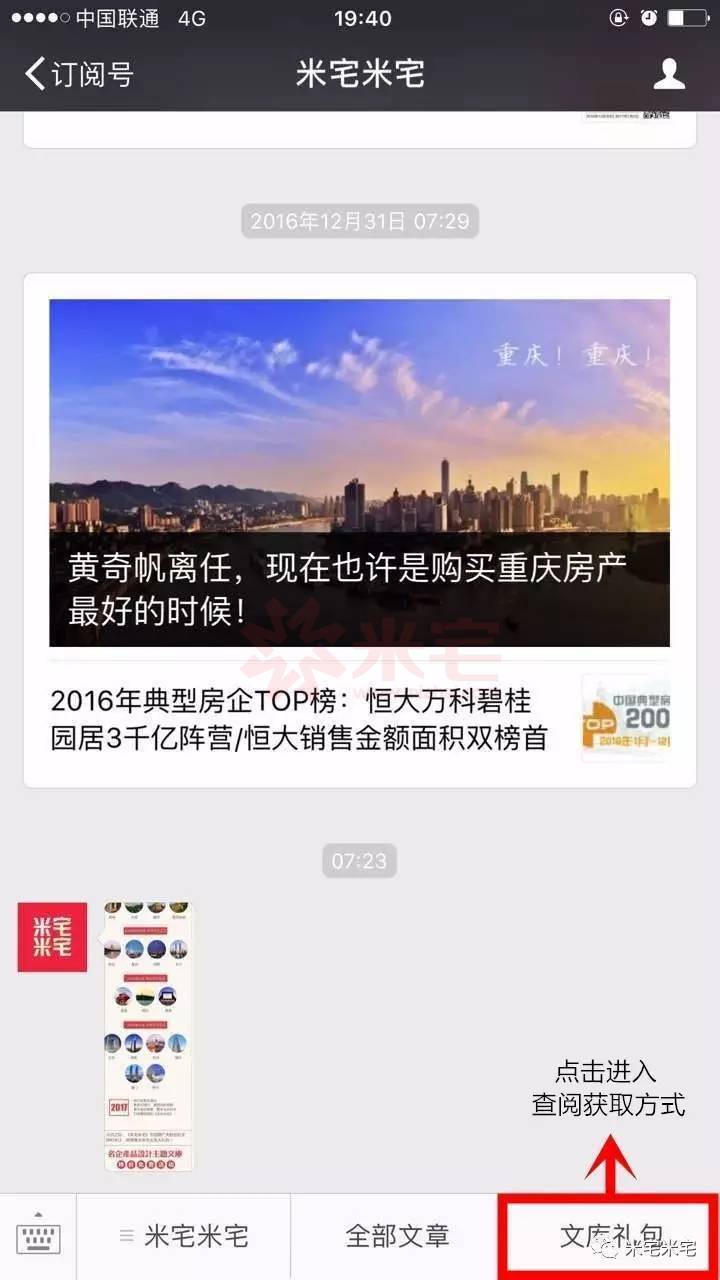Open the 黄奇帆离任 Chongqing property article
The image size is (720, 1280).
(359, 473)
